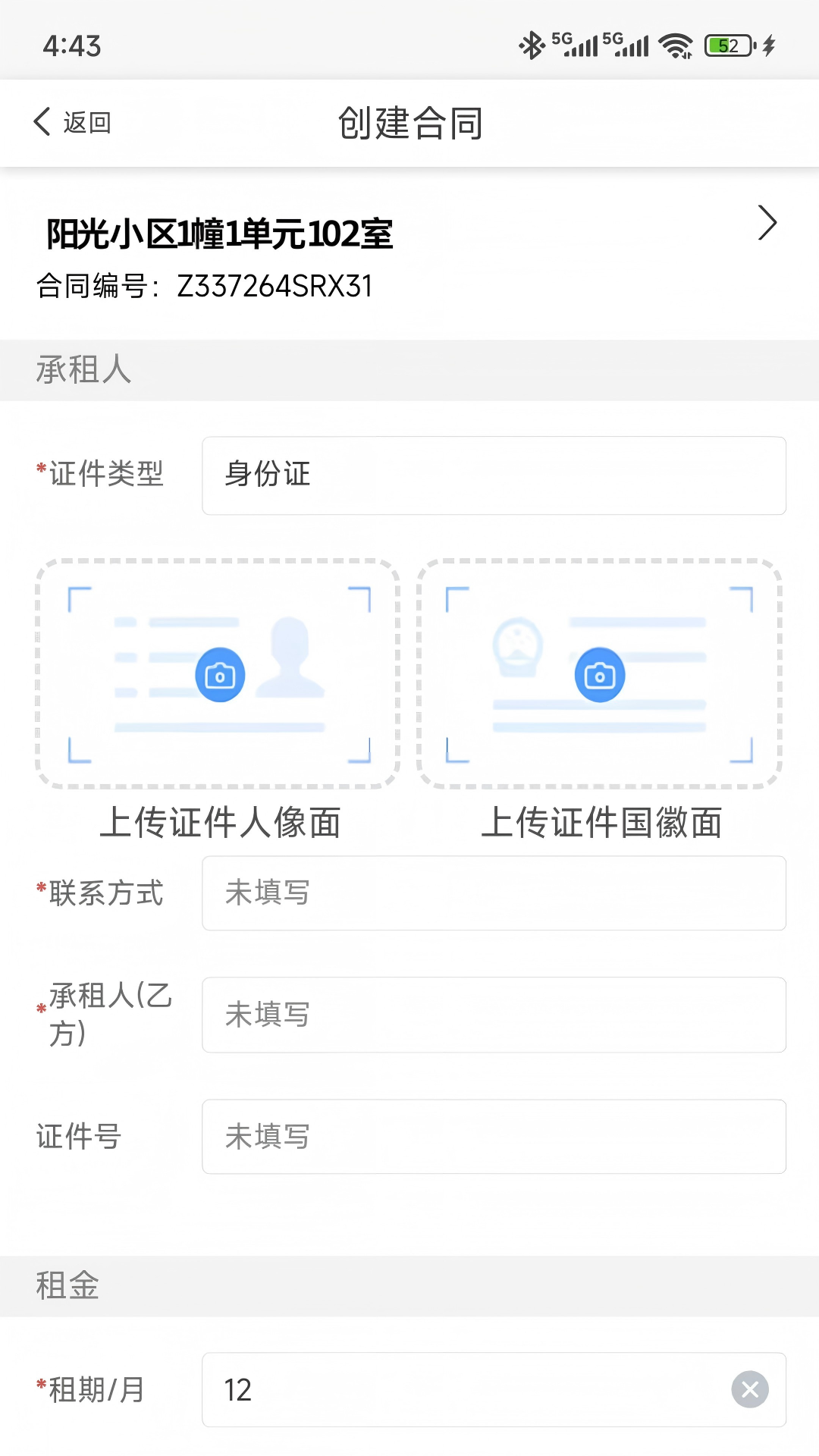Tap 返回 to go back
Screen dimensions: 819x1456
click(x=87, y=121)
